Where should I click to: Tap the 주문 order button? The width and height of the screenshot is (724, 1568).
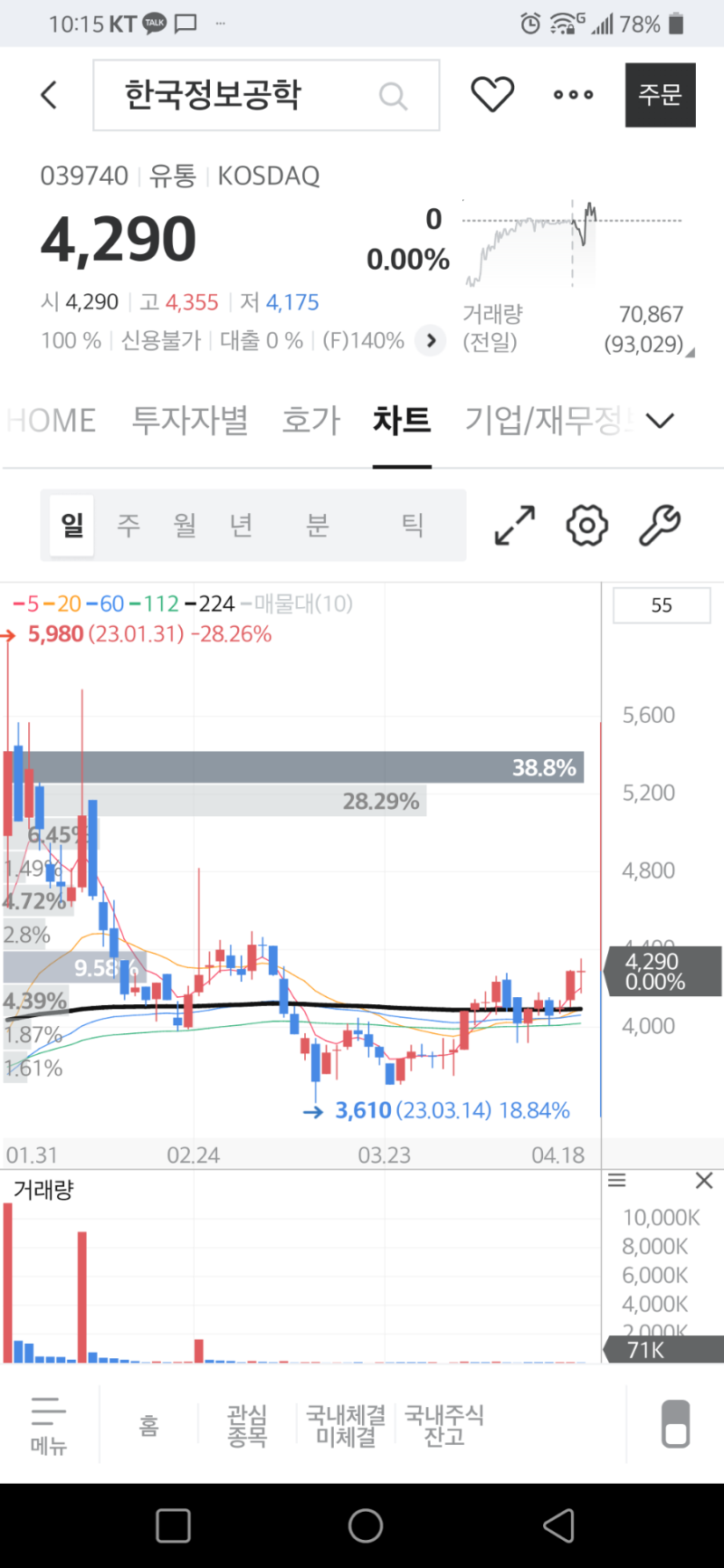pos(660,94)
